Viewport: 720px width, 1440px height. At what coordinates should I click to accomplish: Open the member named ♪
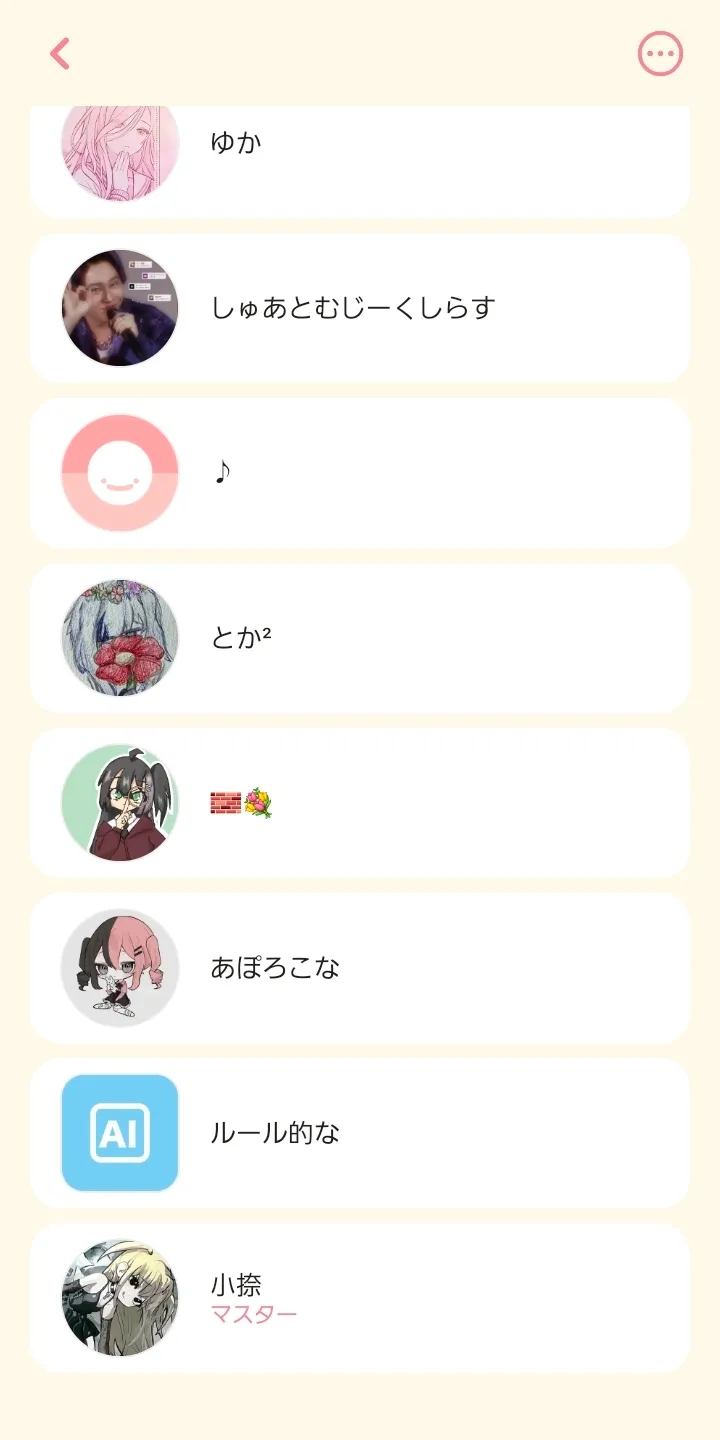click(x=360, y=473)
